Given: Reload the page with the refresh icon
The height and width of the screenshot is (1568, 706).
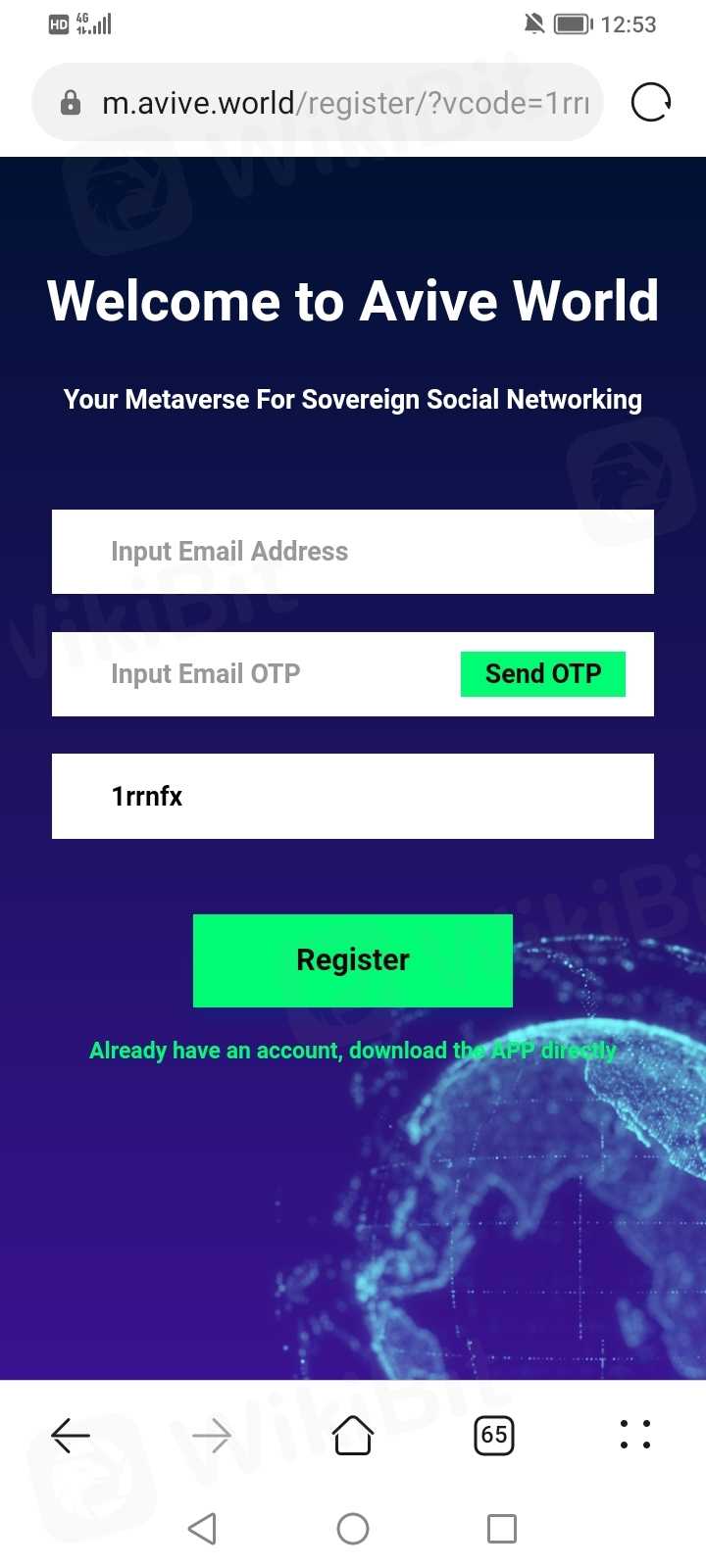Looking at the screenshot, I should (651, 102).
